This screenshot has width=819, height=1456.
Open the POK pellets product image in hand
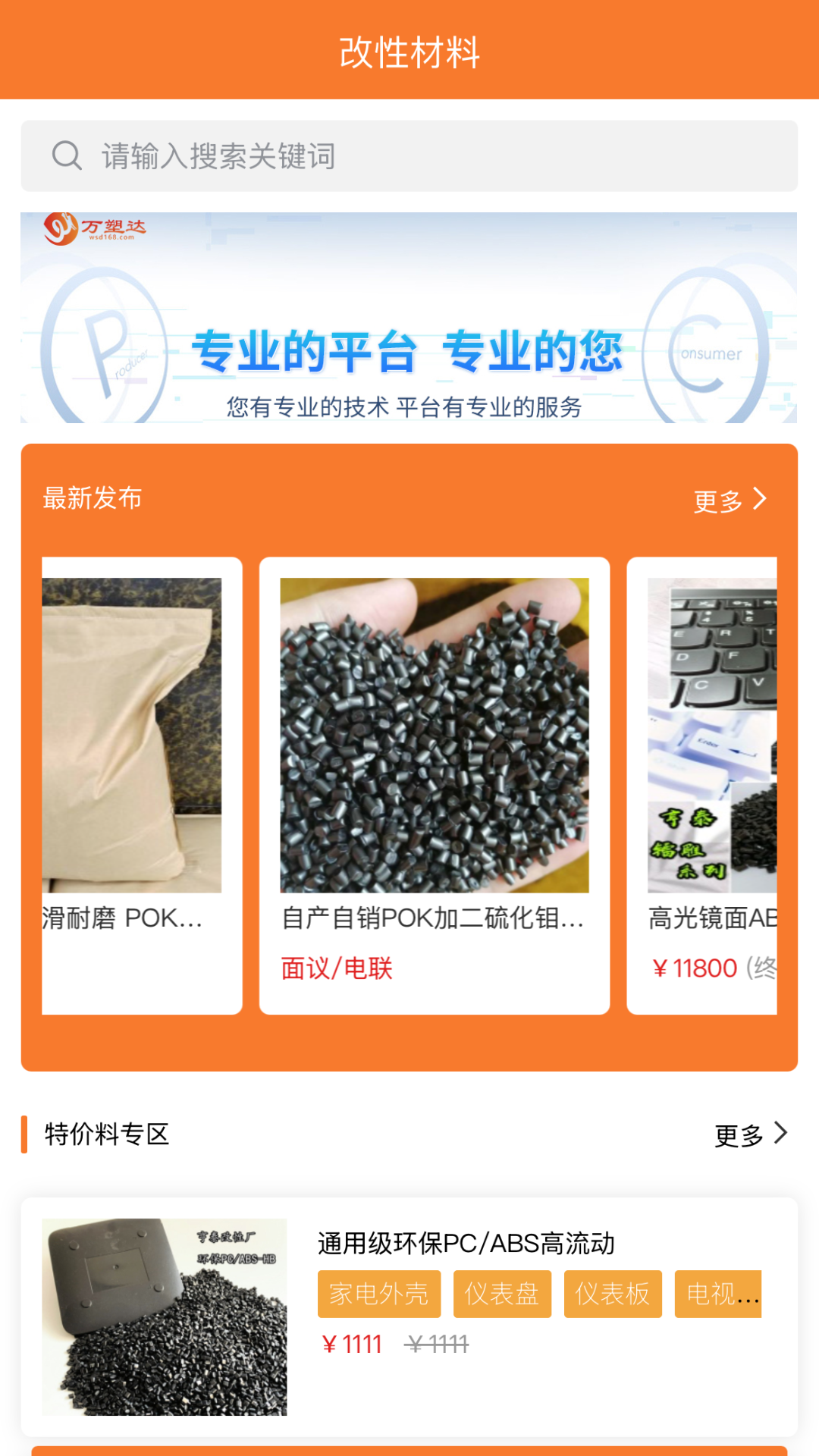click(435, 732)
